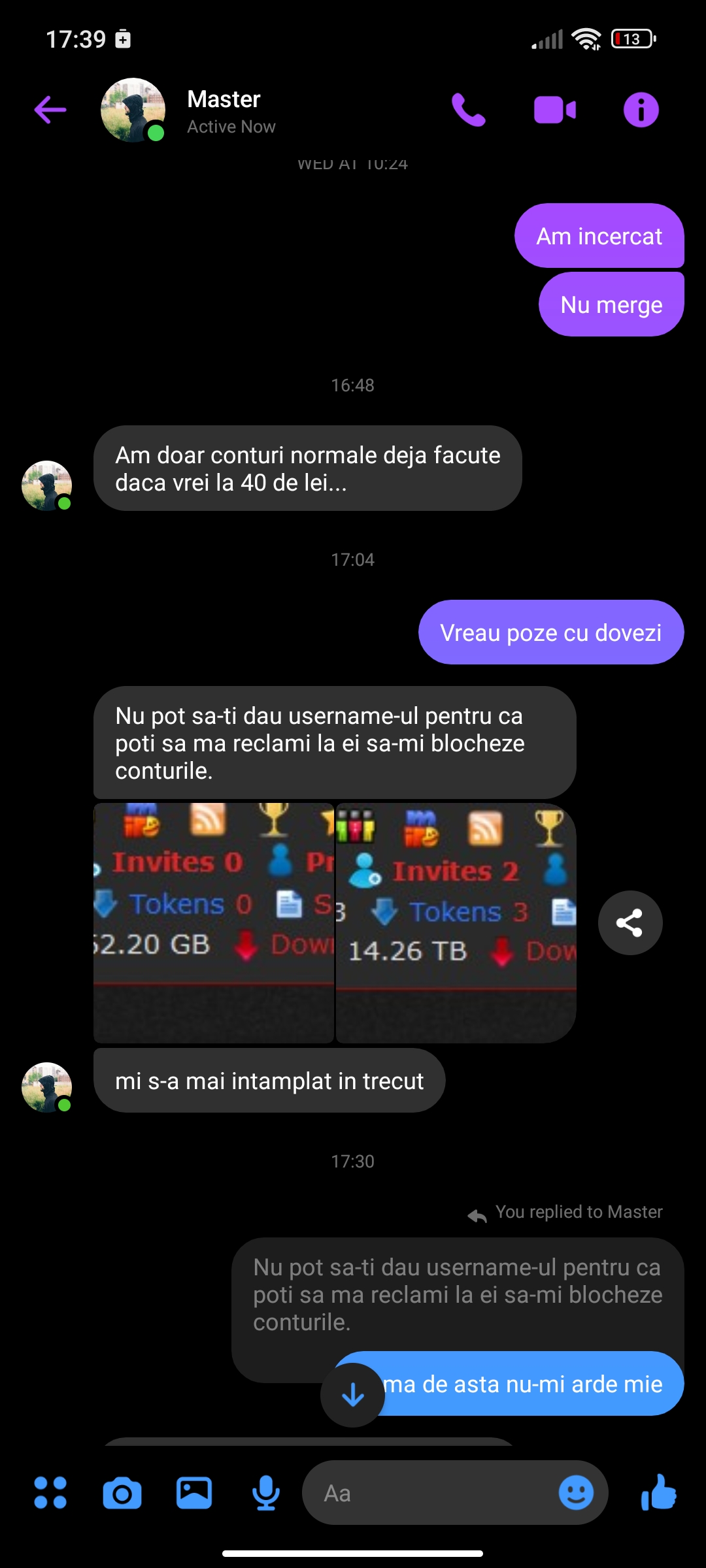The width and height of the screenshot is (706, 1568).
Task: Open Master's profile picture in the header
Action: 133,110
